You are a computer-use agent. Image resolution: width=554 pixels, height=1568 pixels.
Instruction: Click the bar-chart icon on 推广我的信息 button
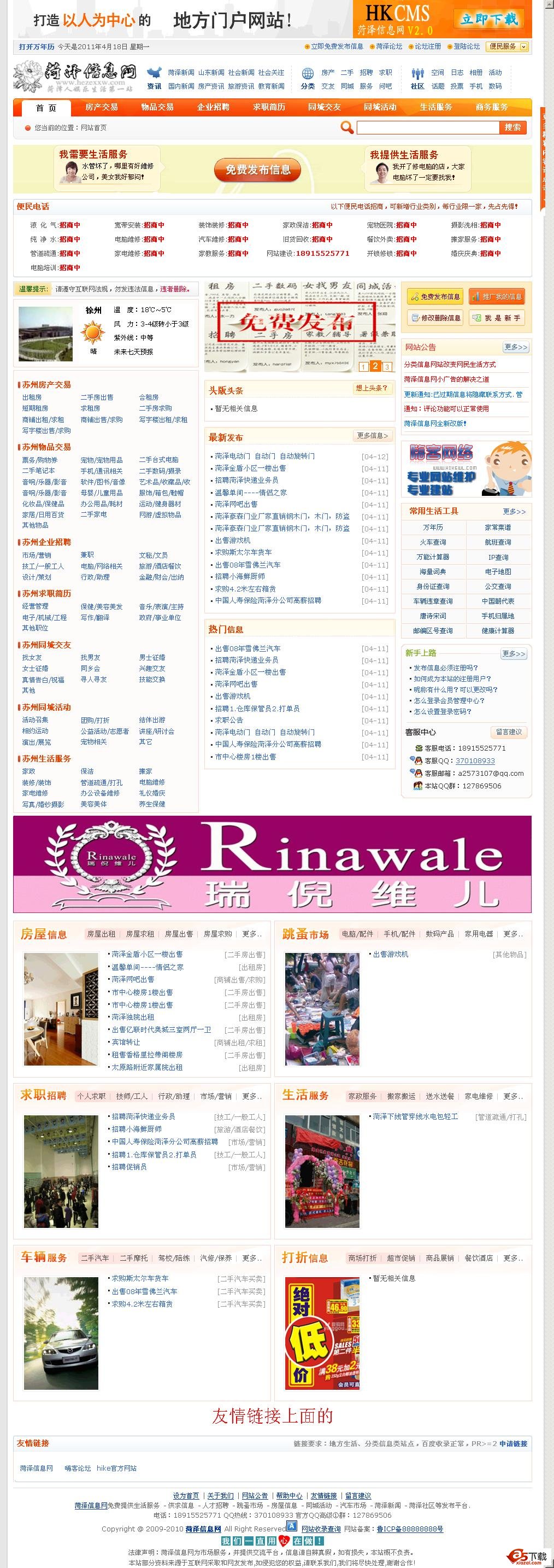tap(476, 296)
